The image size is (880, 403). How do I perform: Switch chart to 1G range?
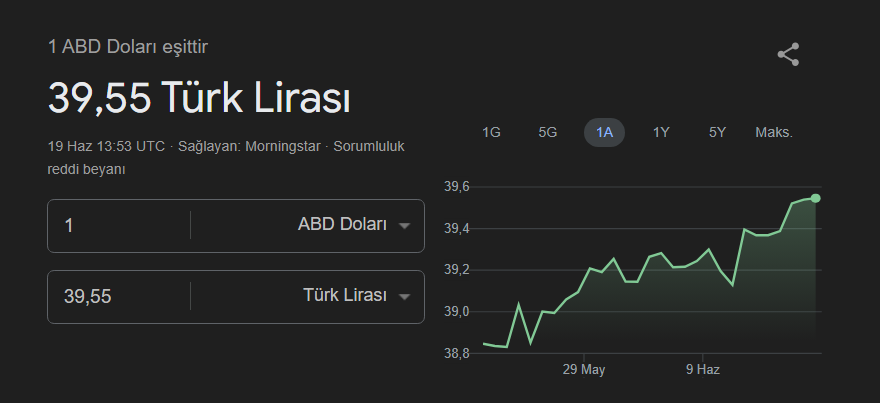click(491, 132)
